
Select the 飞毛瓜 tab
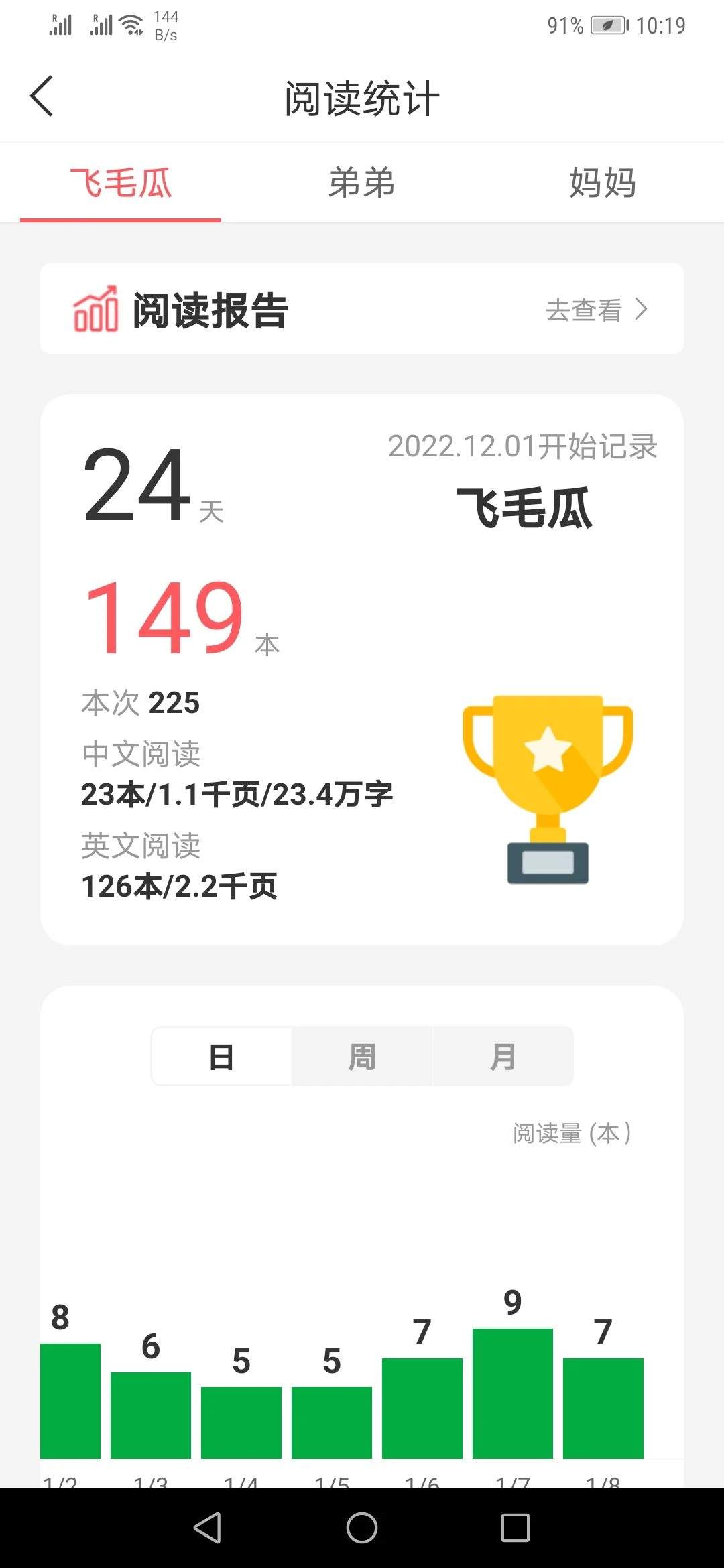coord(121,183)
